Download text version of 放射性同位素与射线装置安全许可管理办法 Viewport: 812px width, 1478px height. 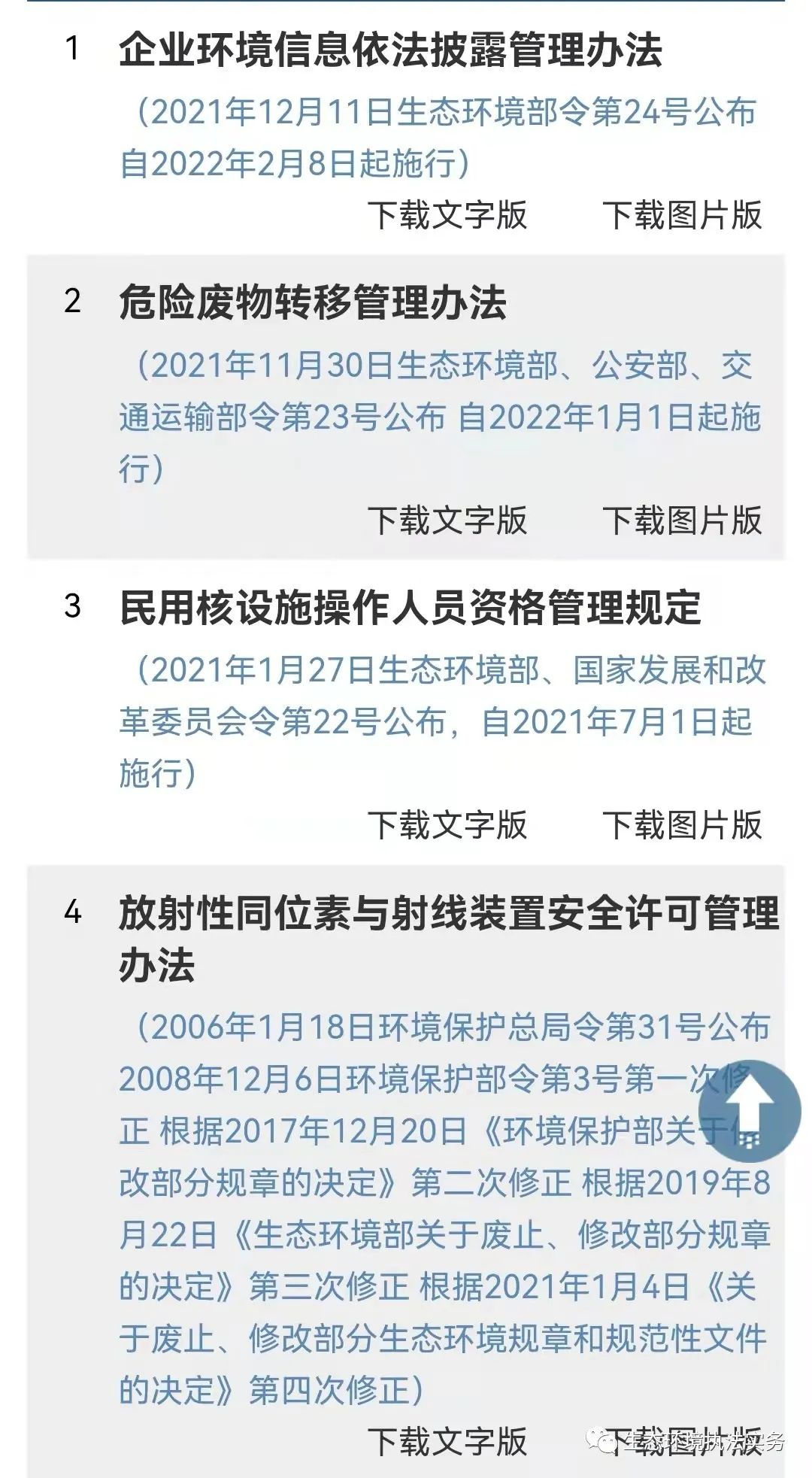point(447,1441)
